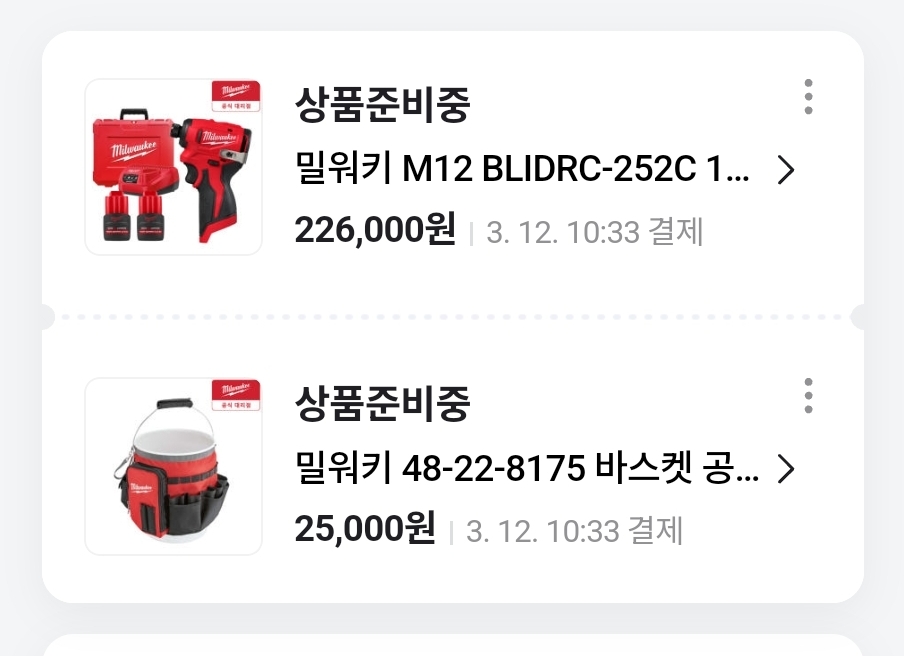Open overflow menu for the 48-22-8175 bucket order

808,396
